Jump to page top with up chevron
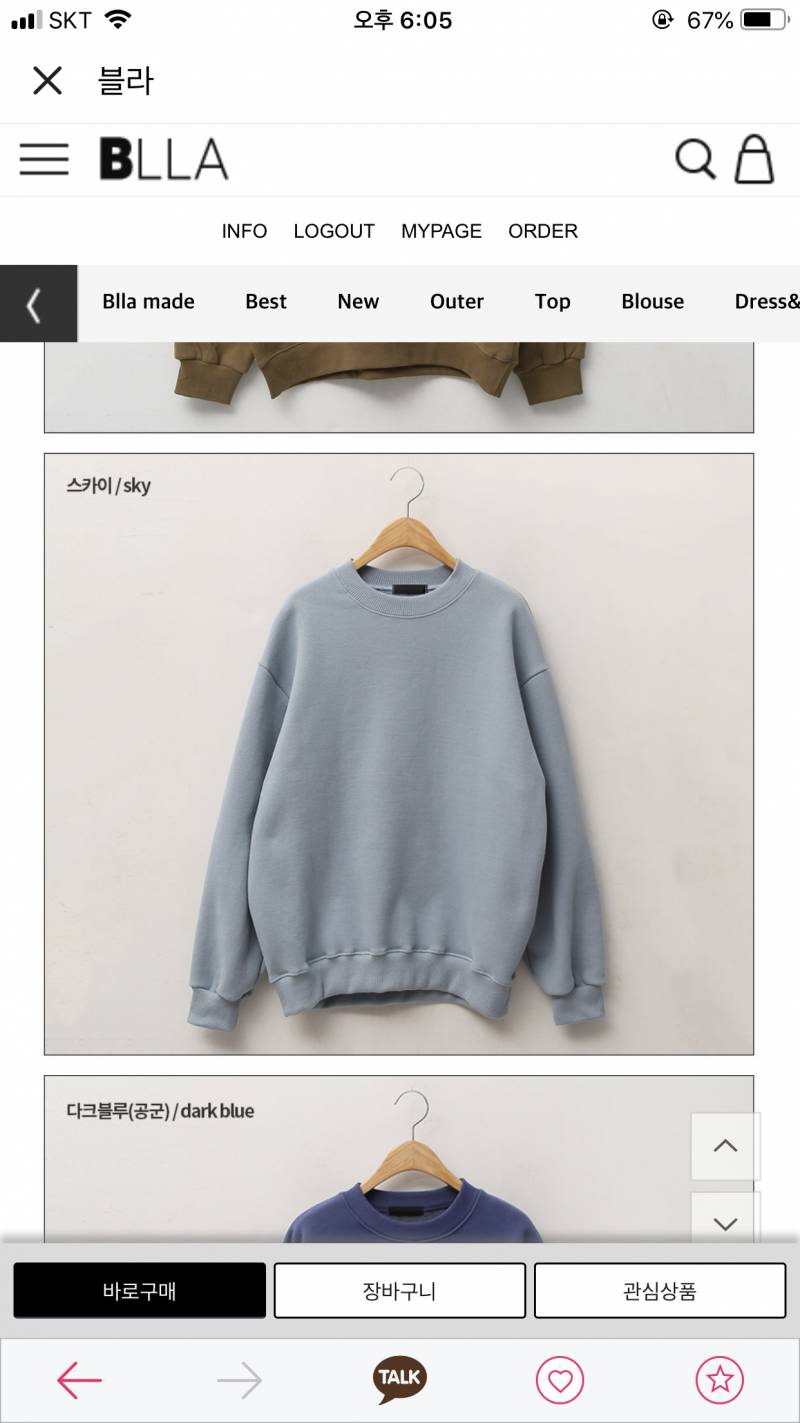The height and width of the screenshot is (1423, 800). [x=725, y=1147]
